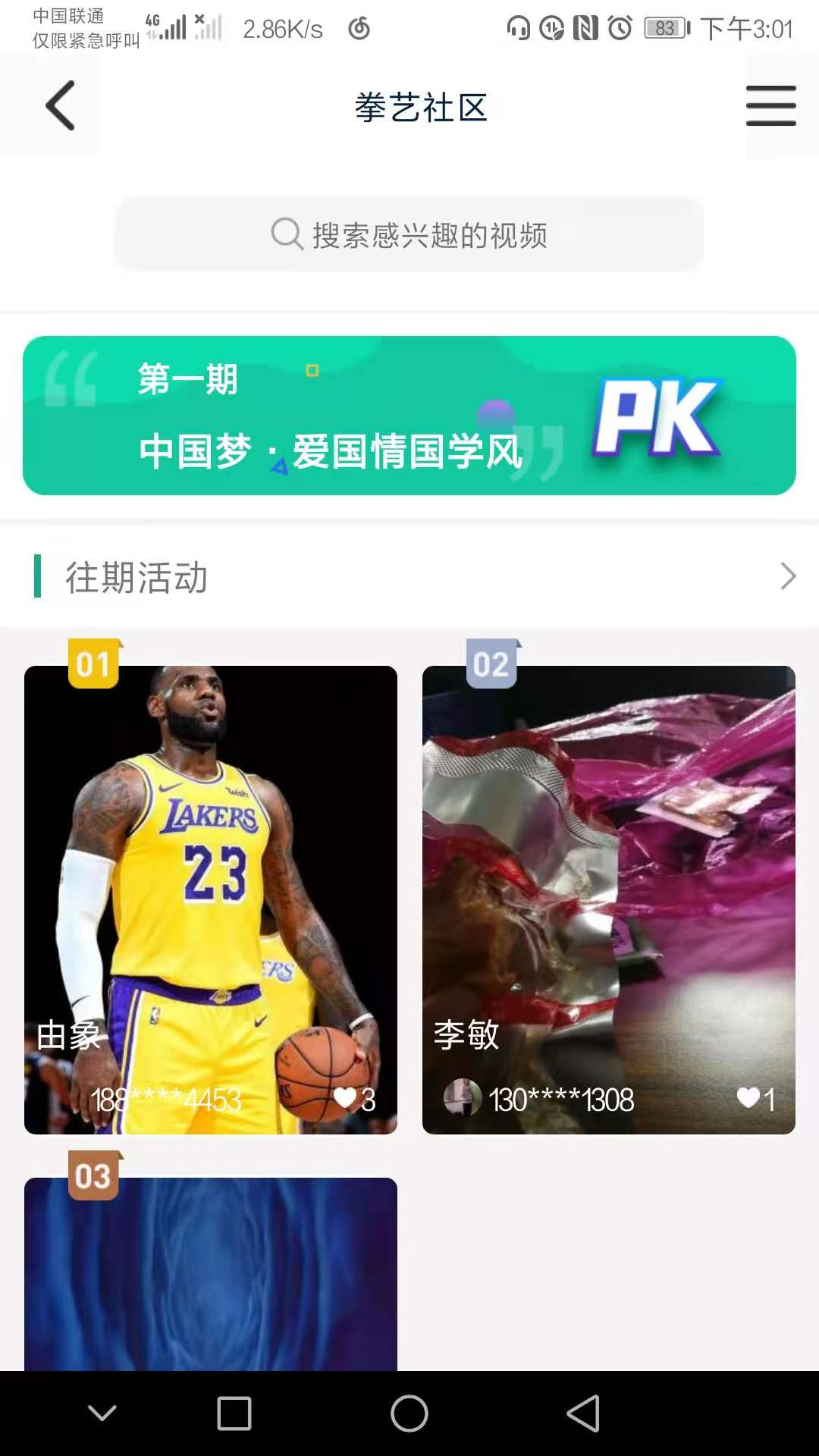This screenshot has height=1456, width=819.
Task: Go back from 拳艺社区 page
Action: pos(61,106)
